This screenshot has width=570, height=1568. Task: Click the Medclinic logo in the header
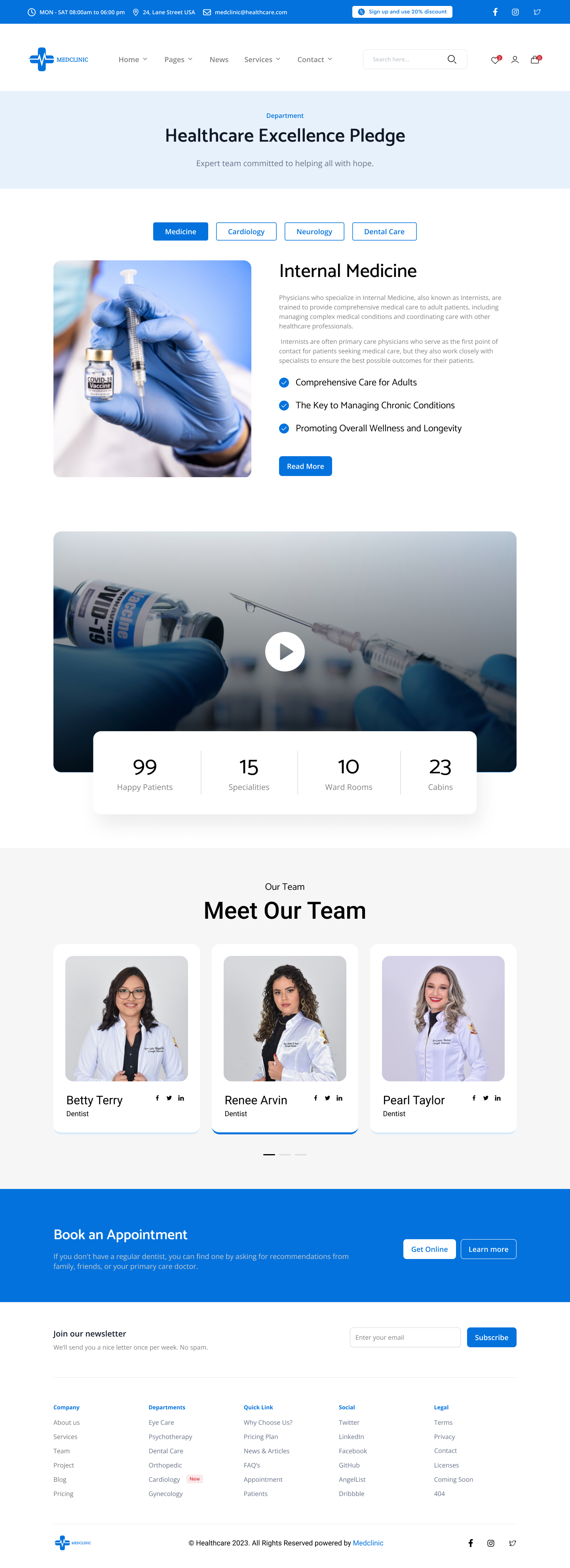58,59
